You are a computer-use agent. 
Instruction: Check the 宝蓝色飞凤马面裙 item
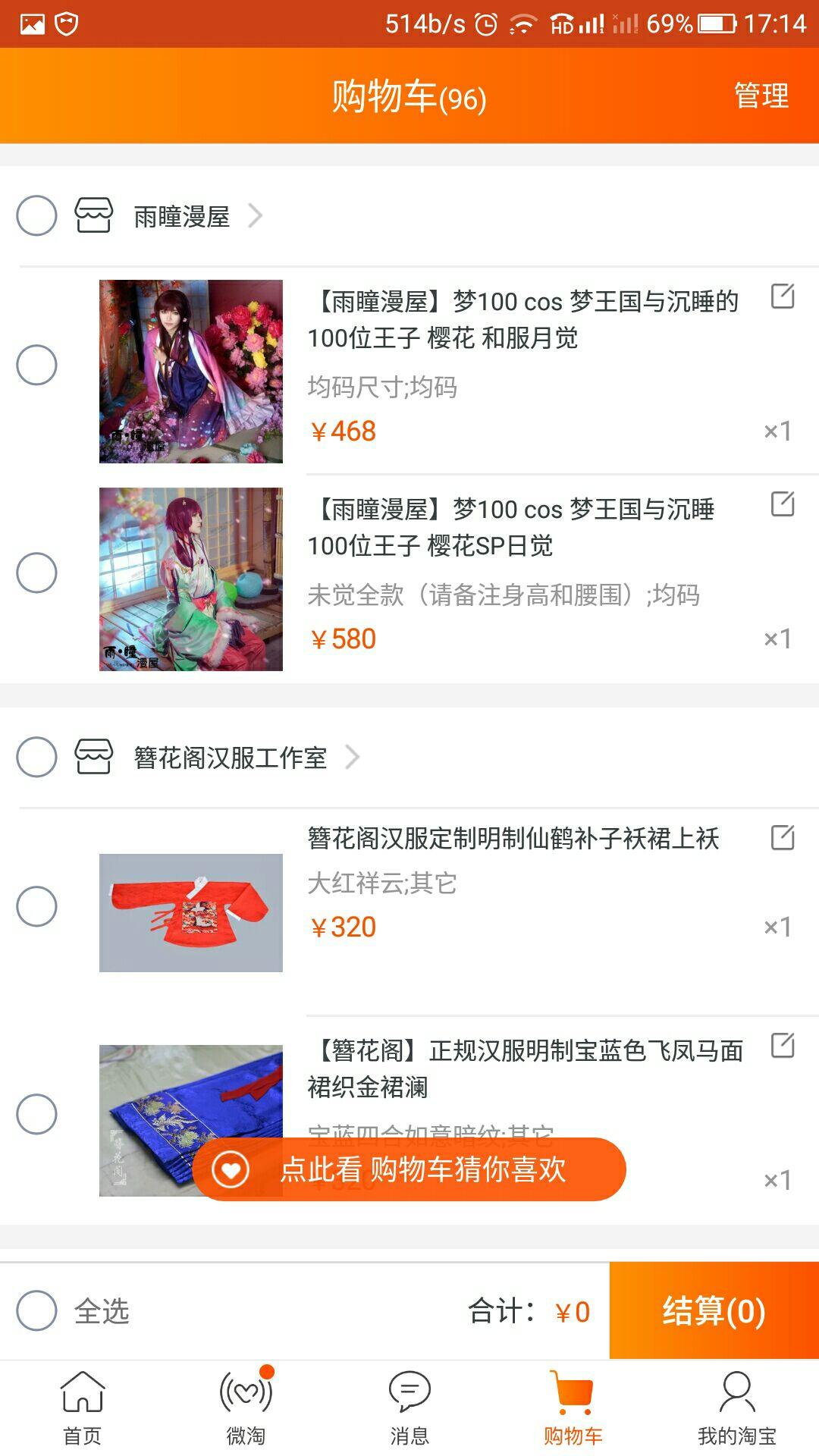36,1114
